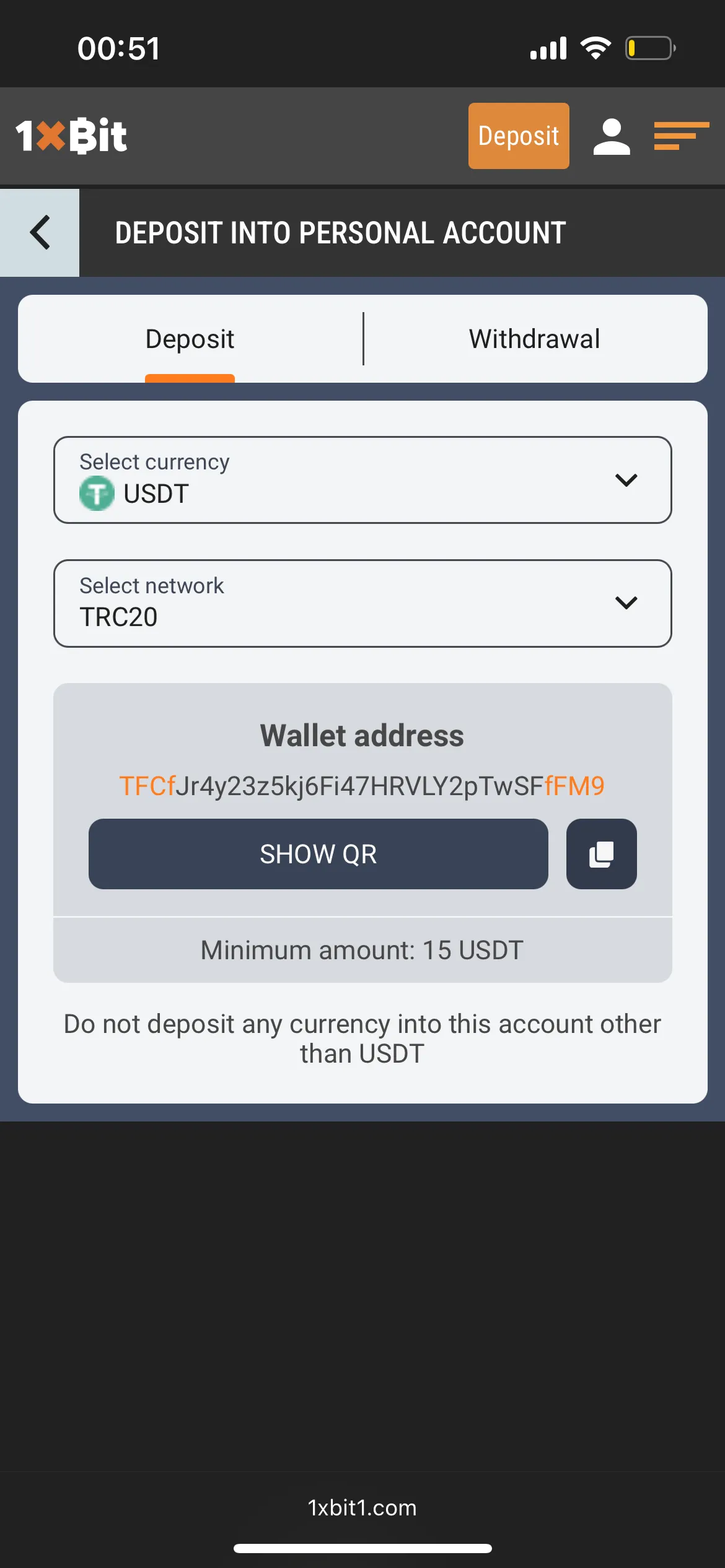The width and height of the screenshot is (725, 1568).
Task: Tap the orange Deposit button in header
Action: coord(519,136)
